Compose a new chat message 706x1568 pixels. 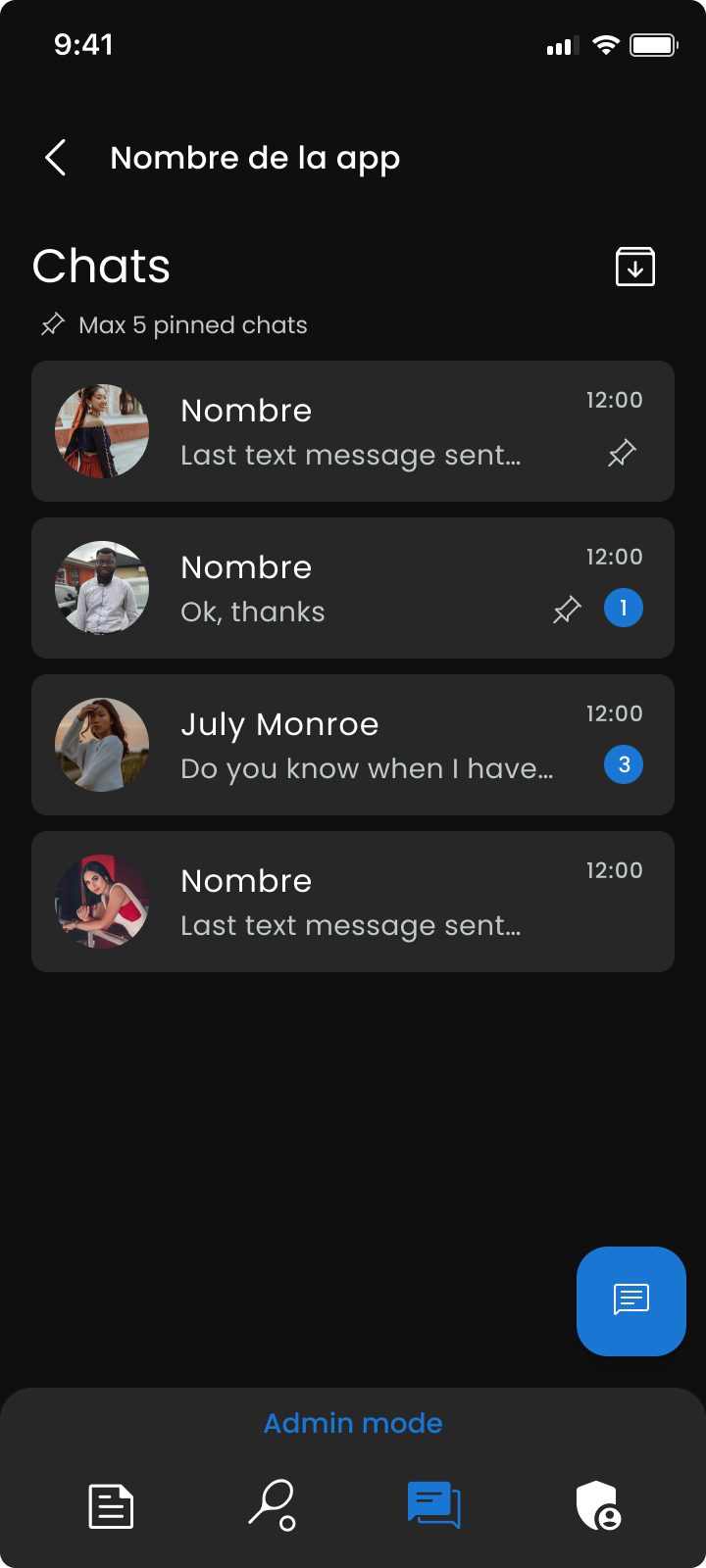click(630, 1300)
